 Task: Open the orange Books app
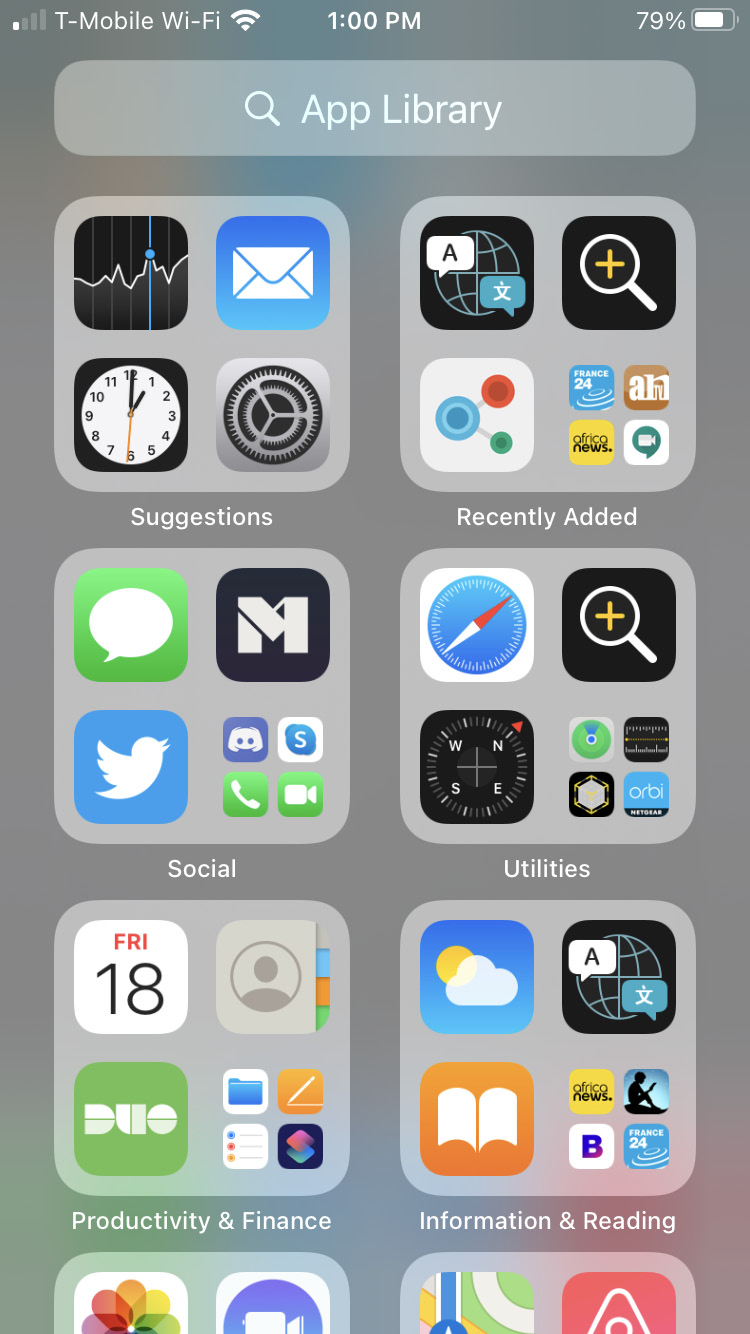pyautogui.click(x=477, y=1119)
